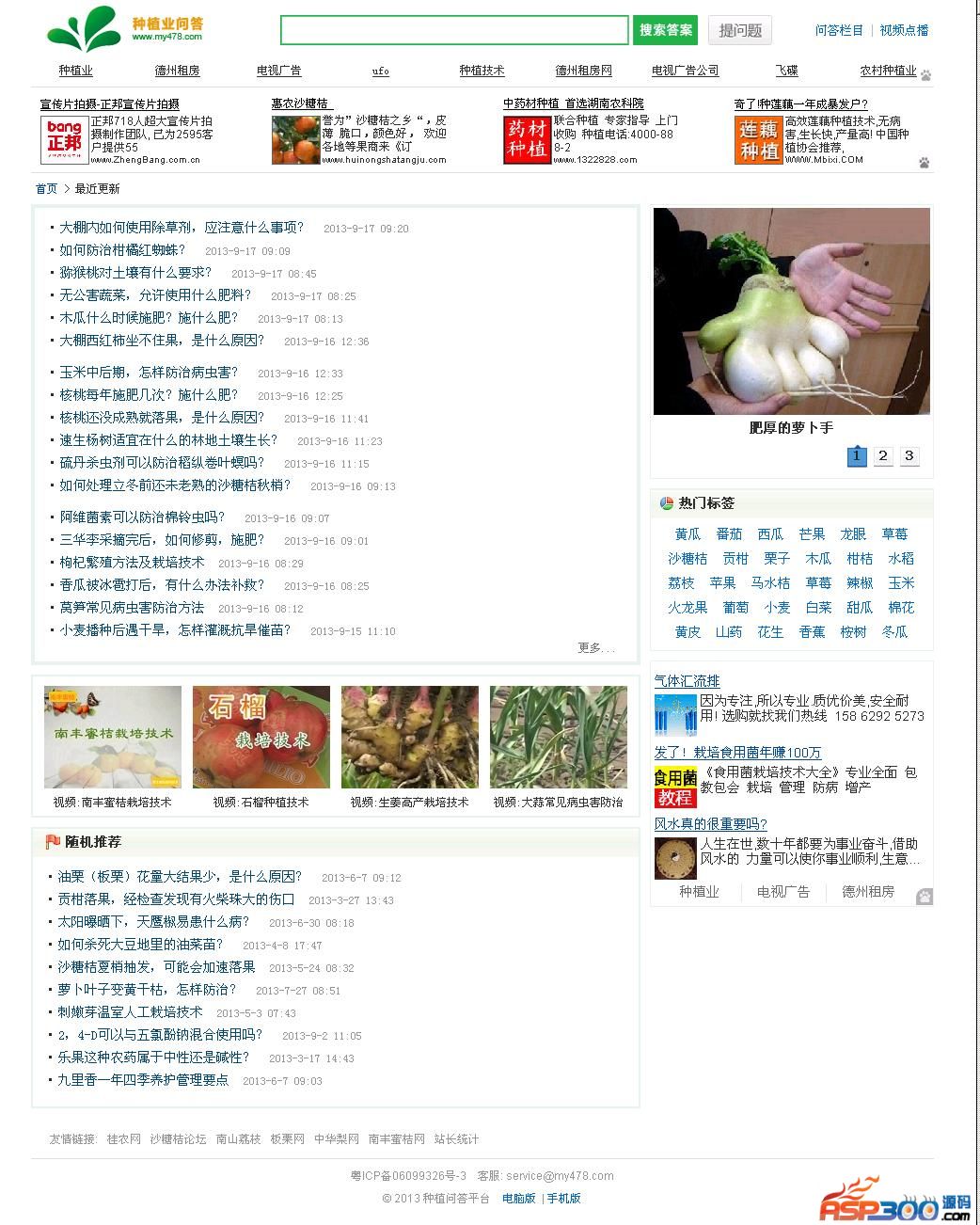Screen dimensions: 980x1225
Task: Select the 火龙果 hot tag
Action: coord(688,608)
